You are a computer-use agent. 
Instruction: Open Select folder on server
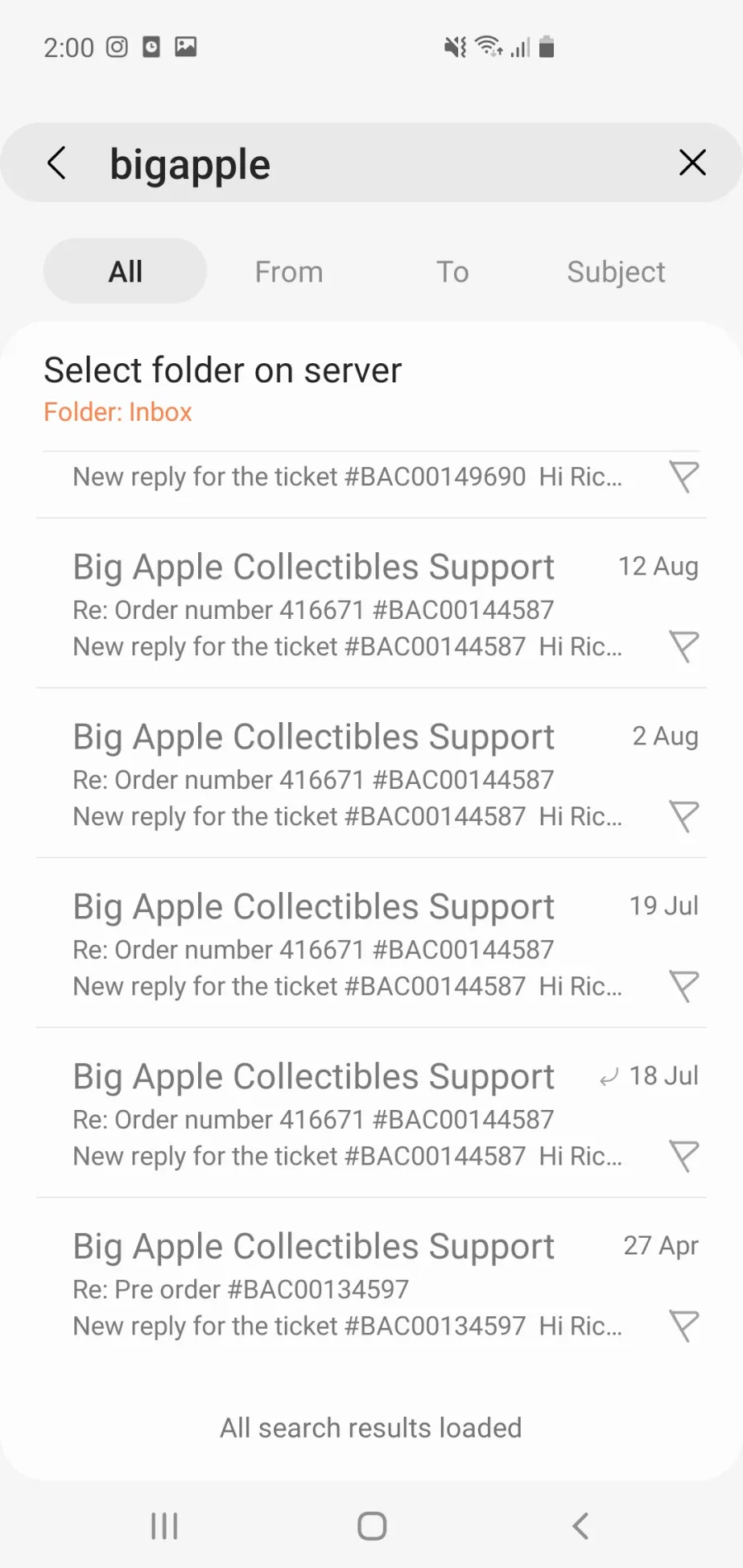click(x=371, y=388)
